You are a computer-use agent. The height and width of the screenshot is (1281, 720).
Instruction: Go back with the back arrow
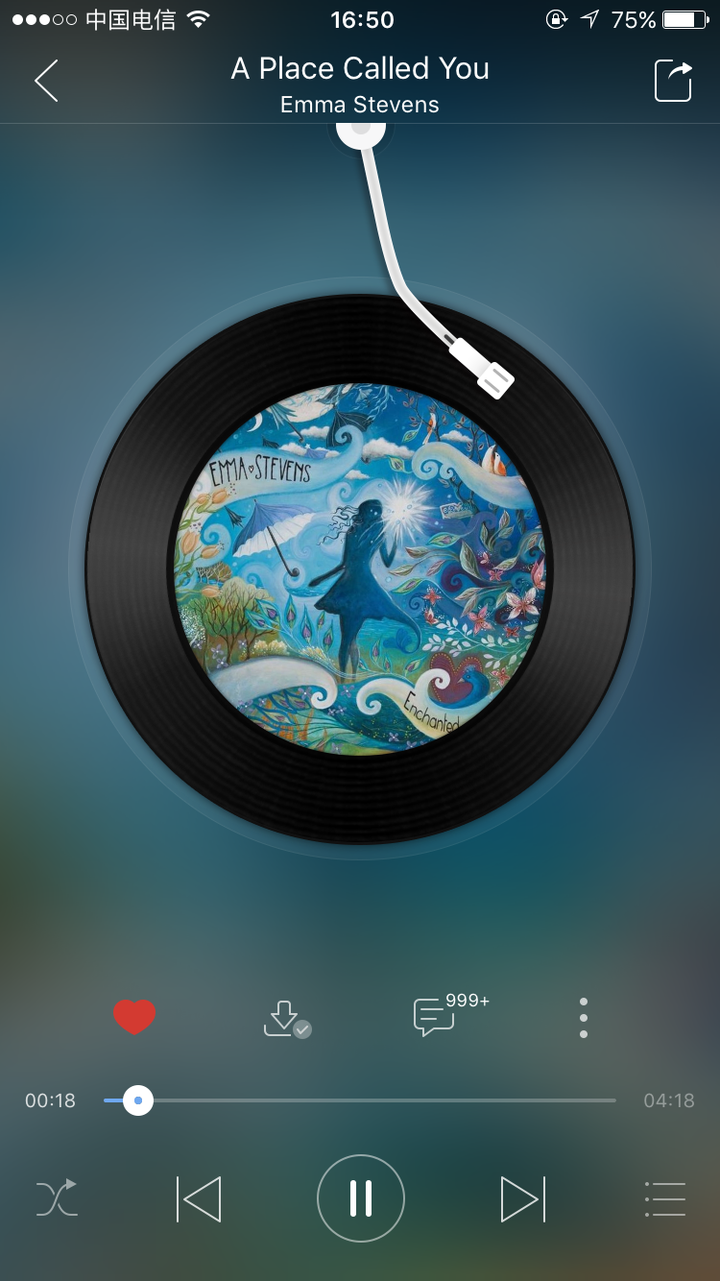click(x=47, y=80)
